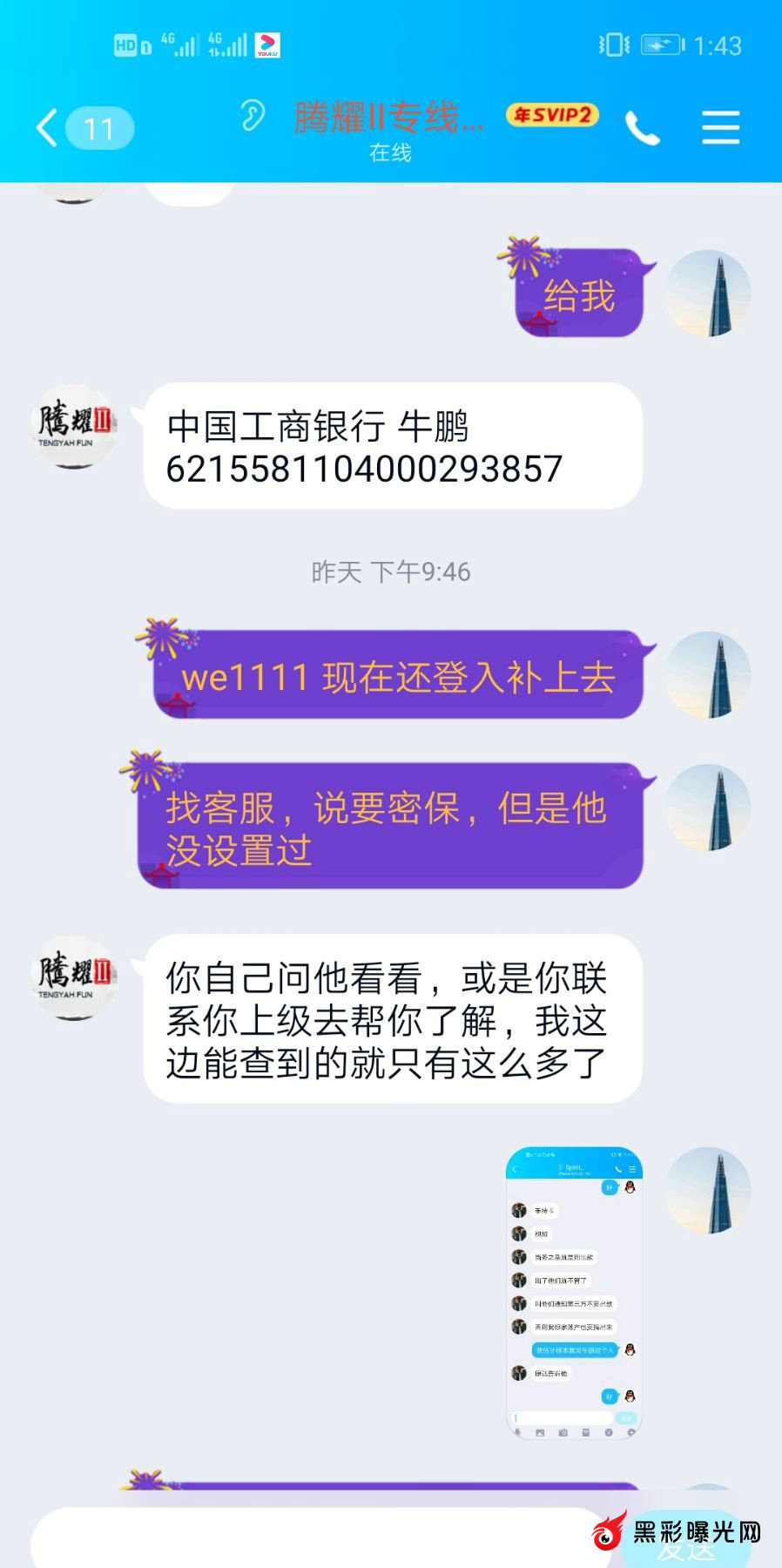Start a voice call with this contact
This screenshot has width=782, height=1568.
coord(642,129)
